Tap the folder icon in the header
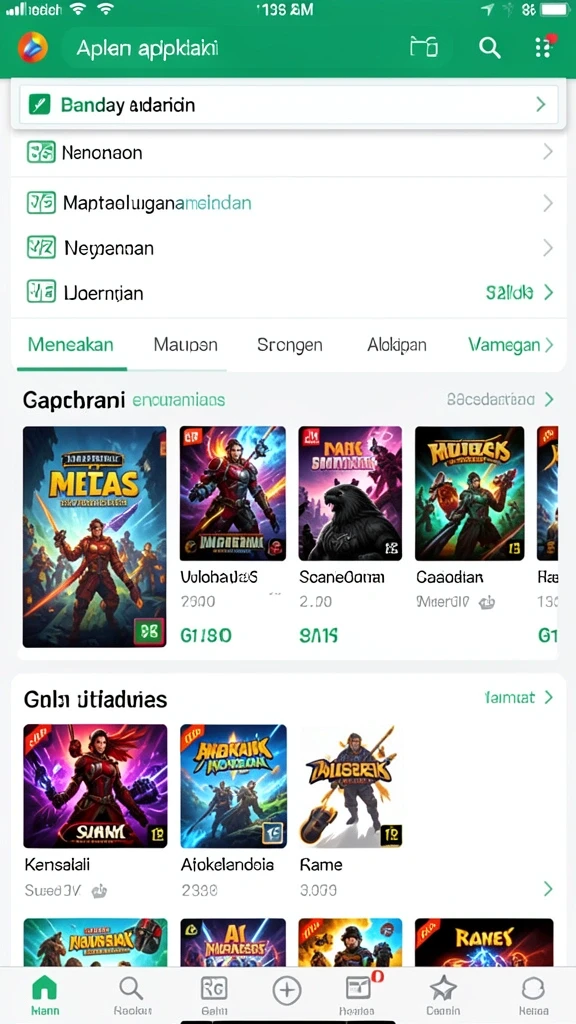Screen dimensions: 576x1024 pos(423,47)
